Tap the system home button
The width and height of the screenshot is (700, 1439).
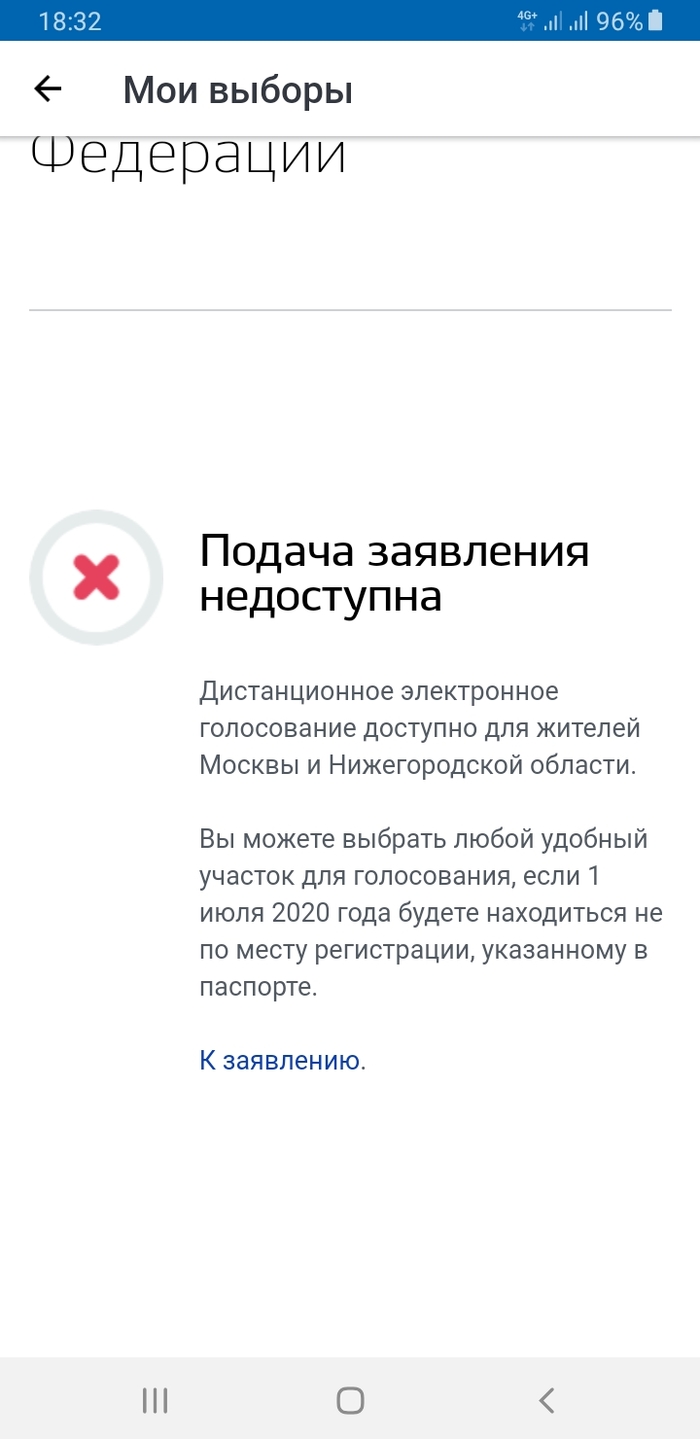click(x=350, y=1400)
